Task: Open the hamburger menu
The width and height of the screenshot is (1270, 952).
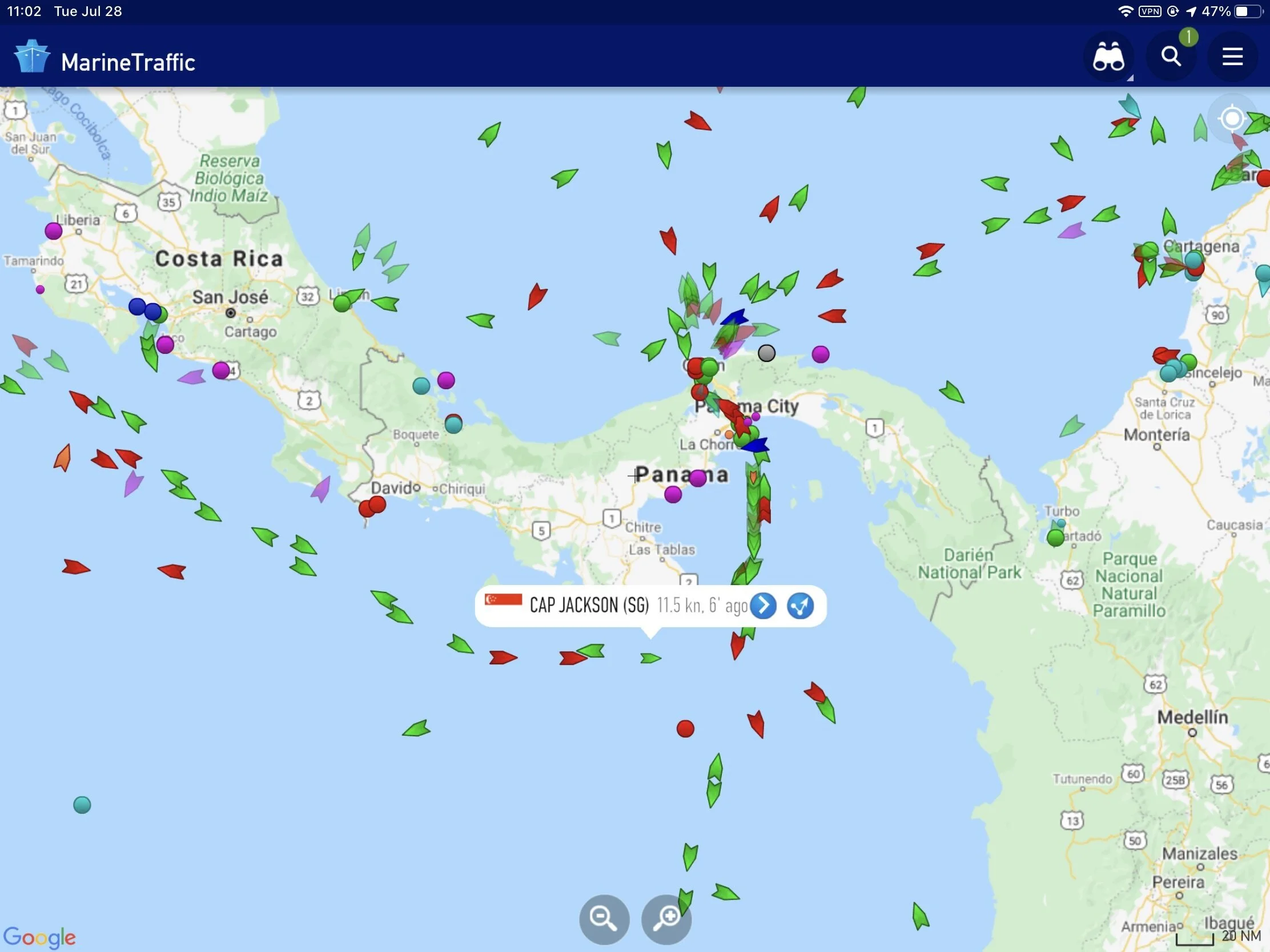Action: pyautogui.click(x=1232, y=57)
